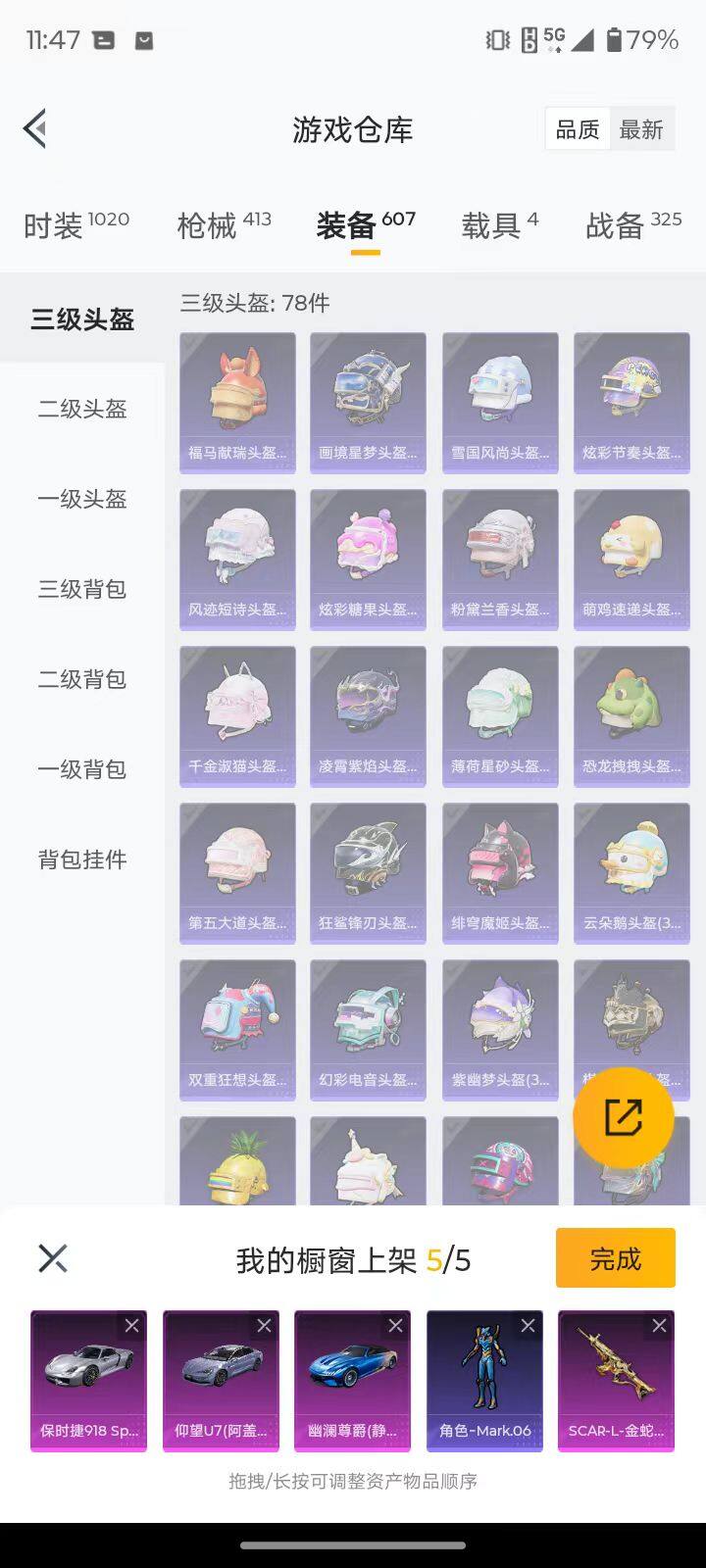Screen dimensions: 706x1568
Task: Remove 角色-Mark.06 from the showcase
Action: tap(528, 1326)
